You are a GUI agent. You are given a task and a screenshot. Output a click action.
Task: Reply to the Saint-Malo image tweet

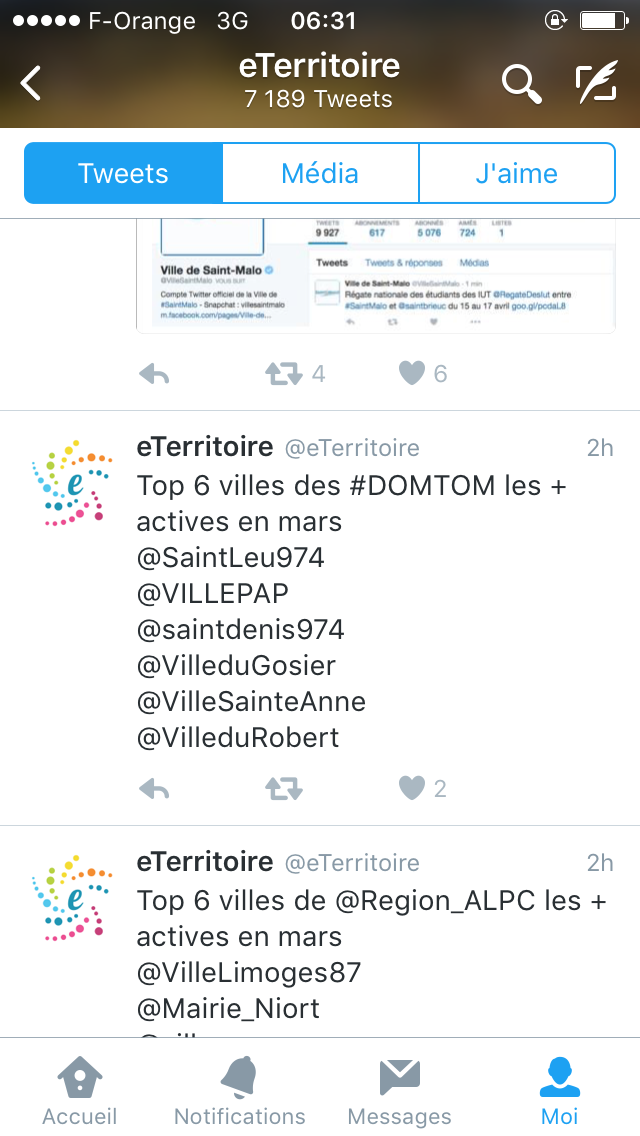pos(154,374)
